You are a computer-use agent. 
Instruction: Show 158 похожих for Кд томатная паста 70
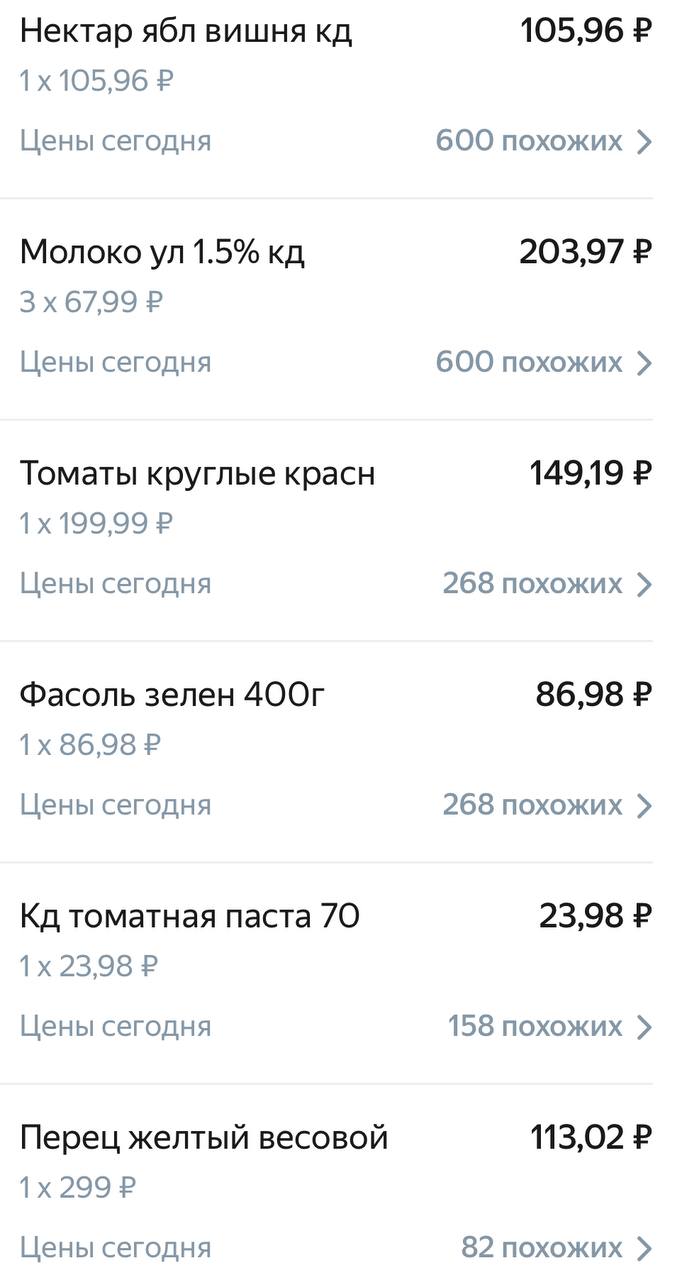[550, 1027]
